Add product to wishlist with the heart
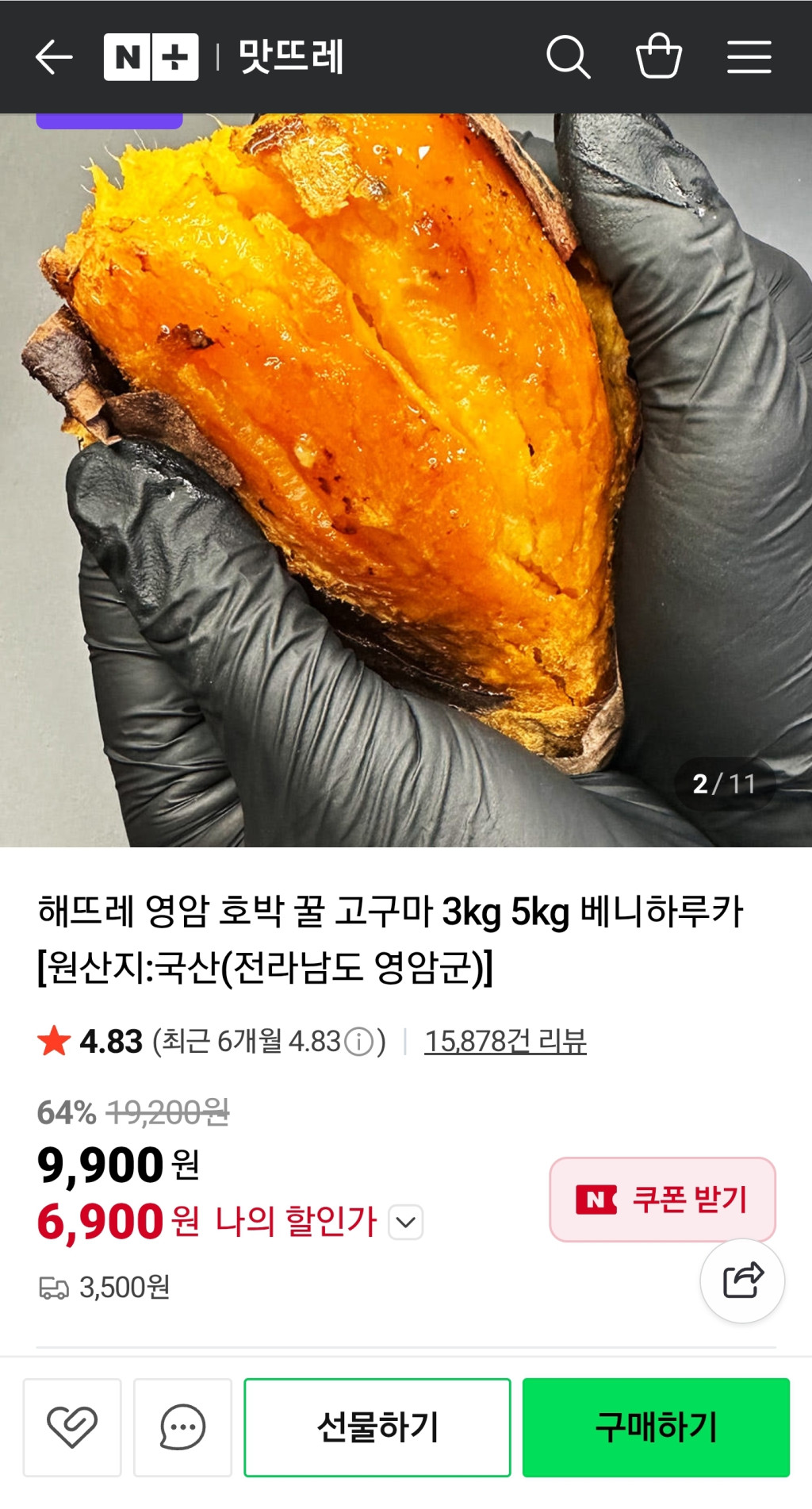Image resolution: width=812 pixels, height=1509 pixels. tap(72, 1427)
